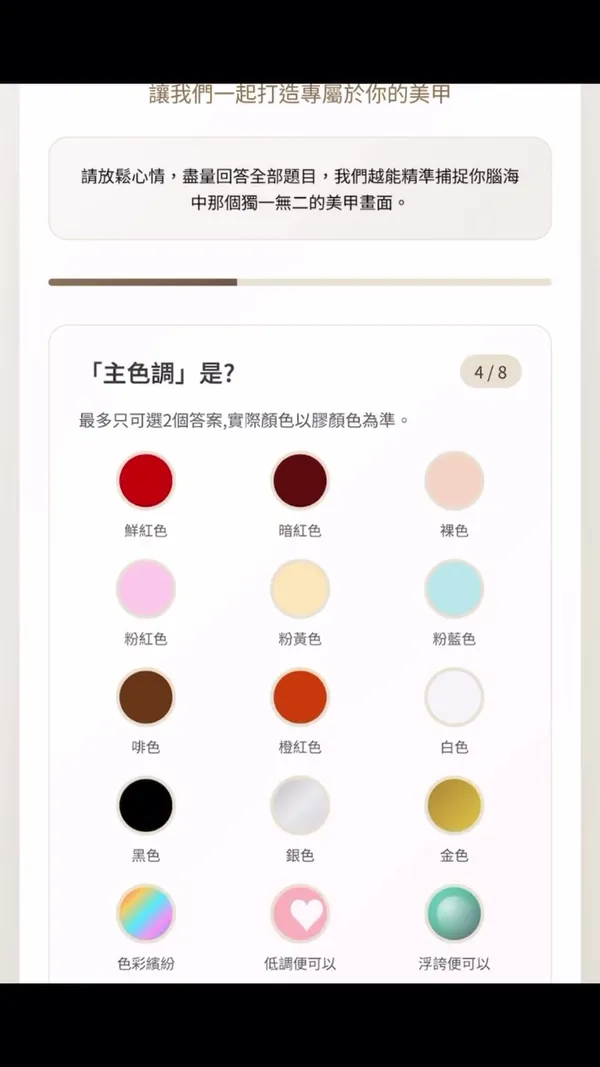Select the 黑色 black swatch
Image resolution: width=600 pixels, height=1067 pixels.
(146, 805)
